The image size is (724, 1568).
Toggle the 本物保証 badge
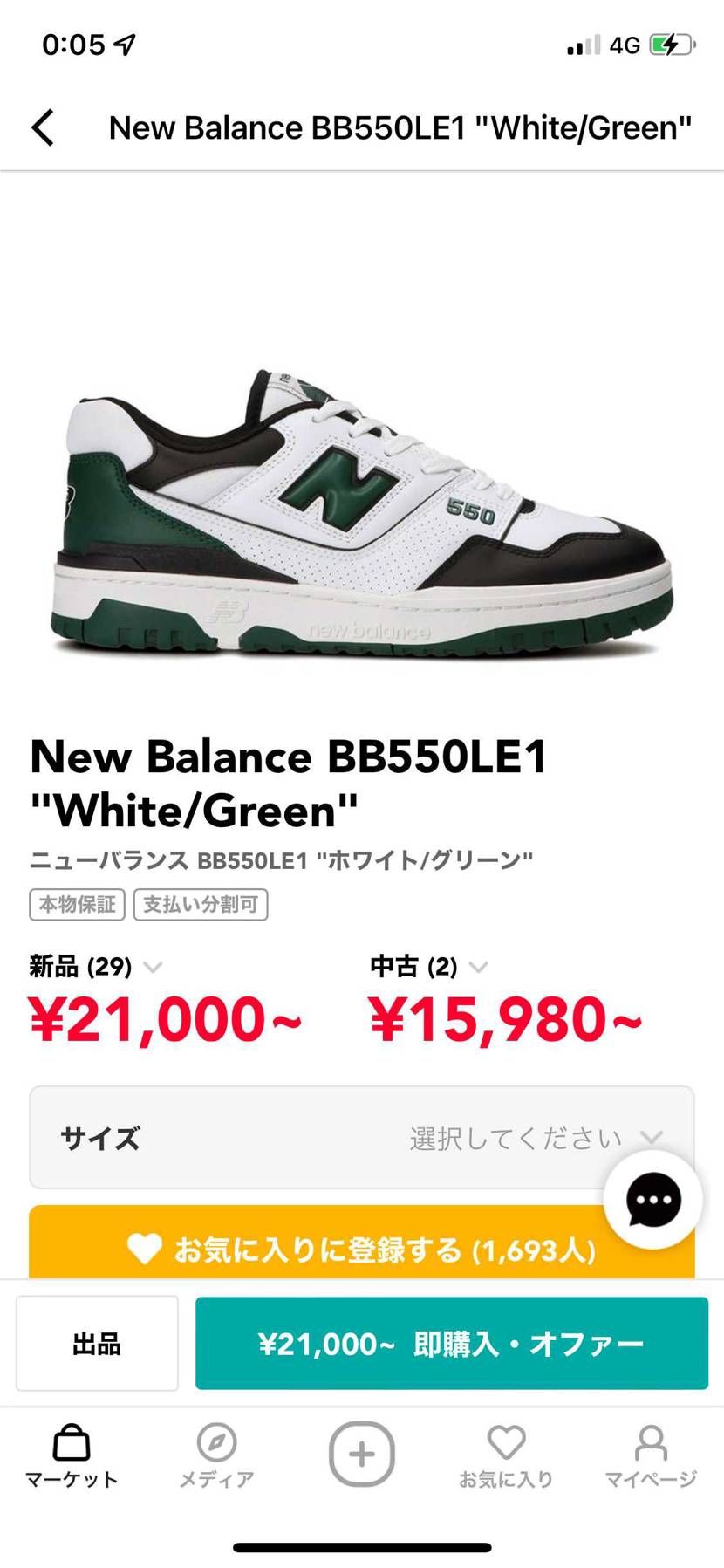77,905
